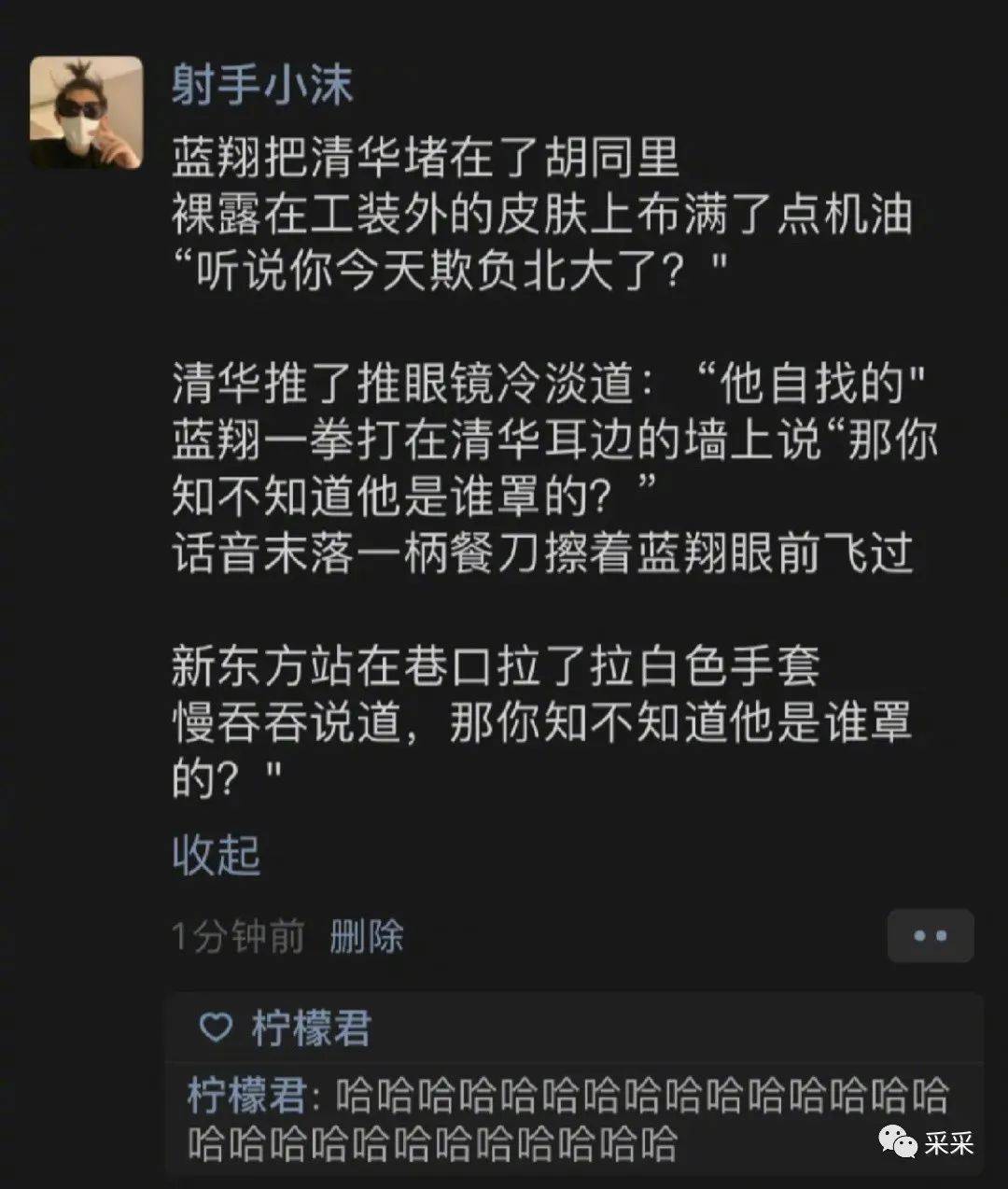Screen dimensions: 1008x1189
Task: Open the two-dot like and comment menu
Action: point(930,936)
